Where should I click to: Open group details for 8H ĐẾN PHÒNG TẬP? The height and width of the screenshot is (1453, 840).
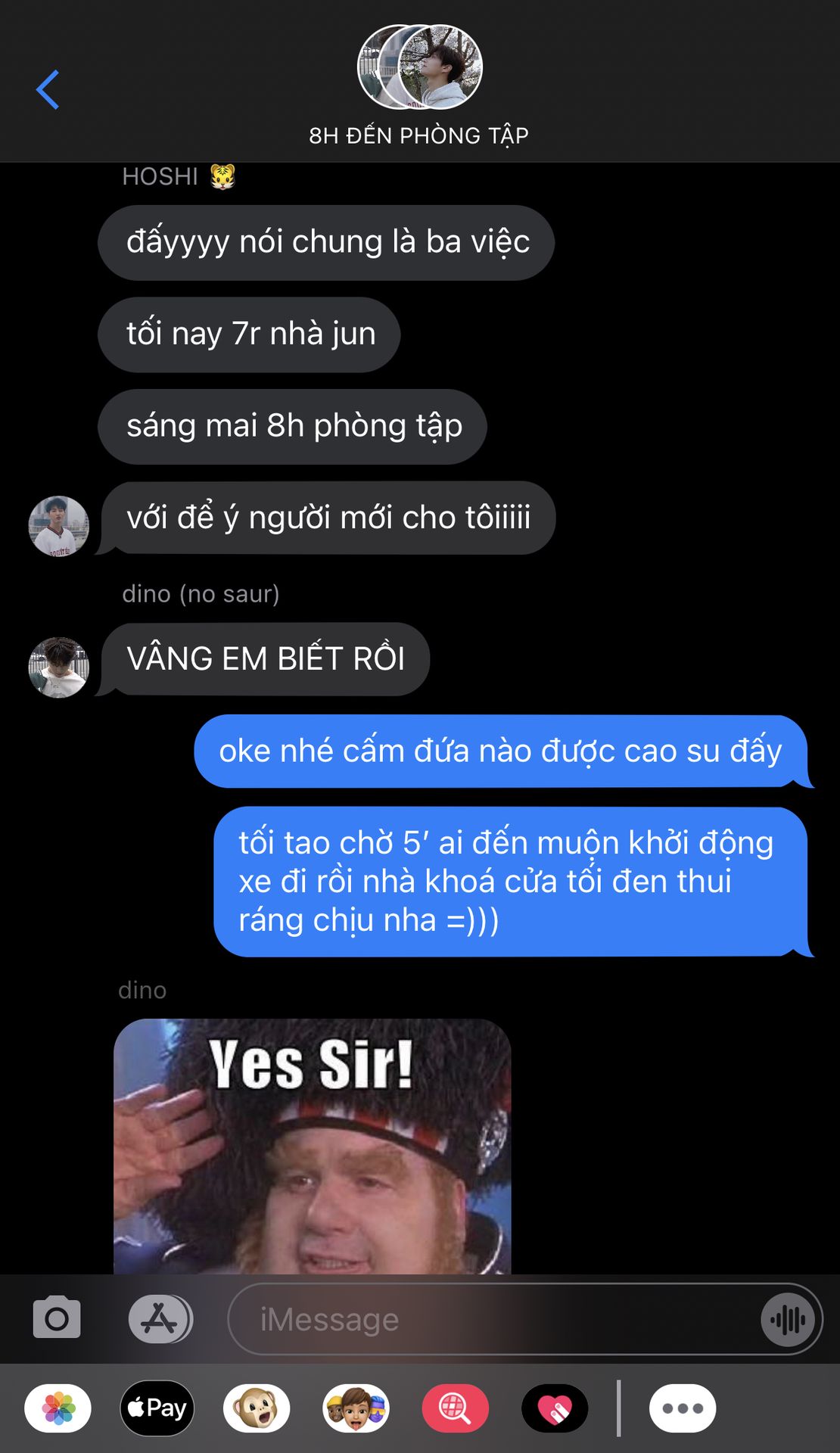tap(419, 85)
